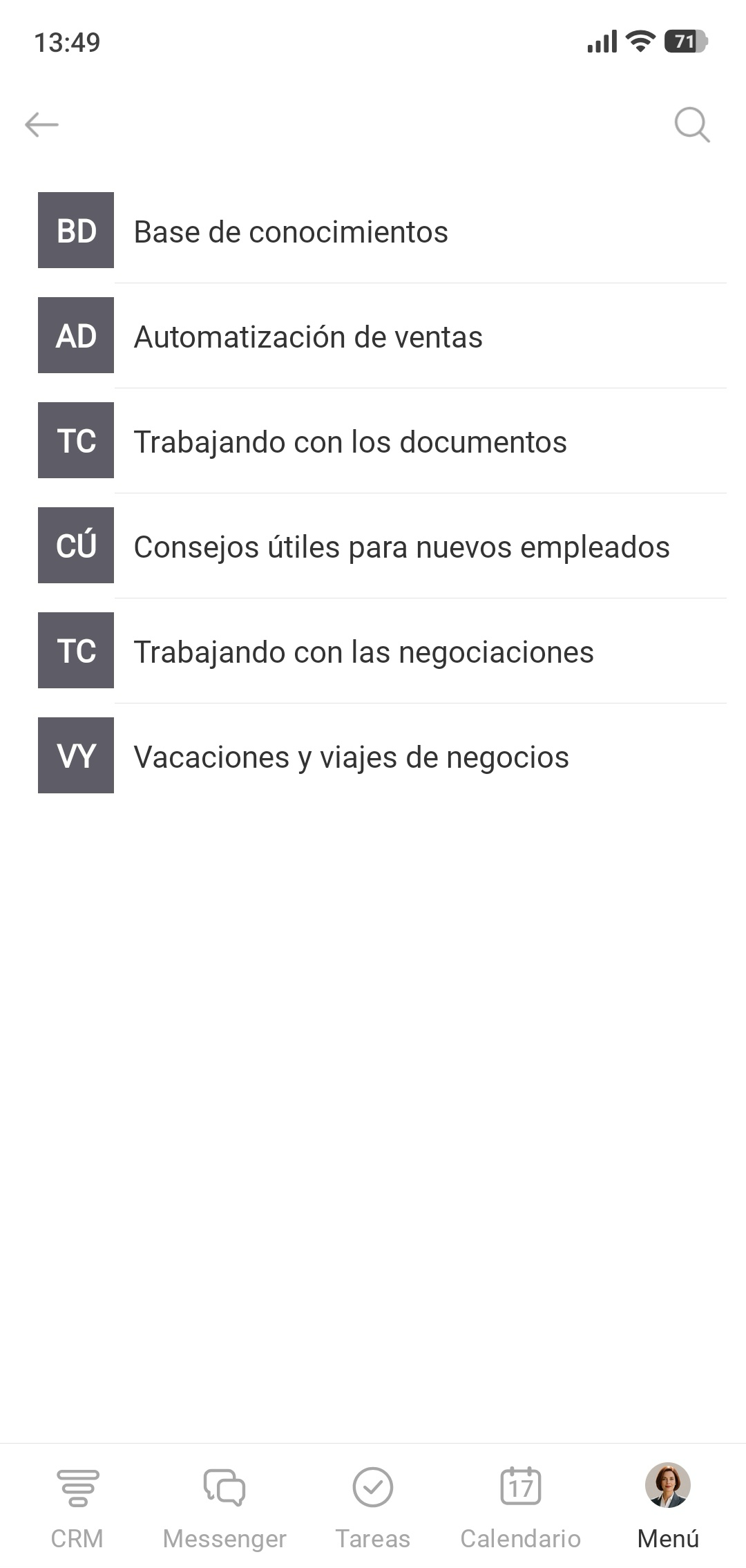This screenshot has height=1568, width=746.
Task: Select Vacaciones y viajes de negocios
Action: point(351,757)
